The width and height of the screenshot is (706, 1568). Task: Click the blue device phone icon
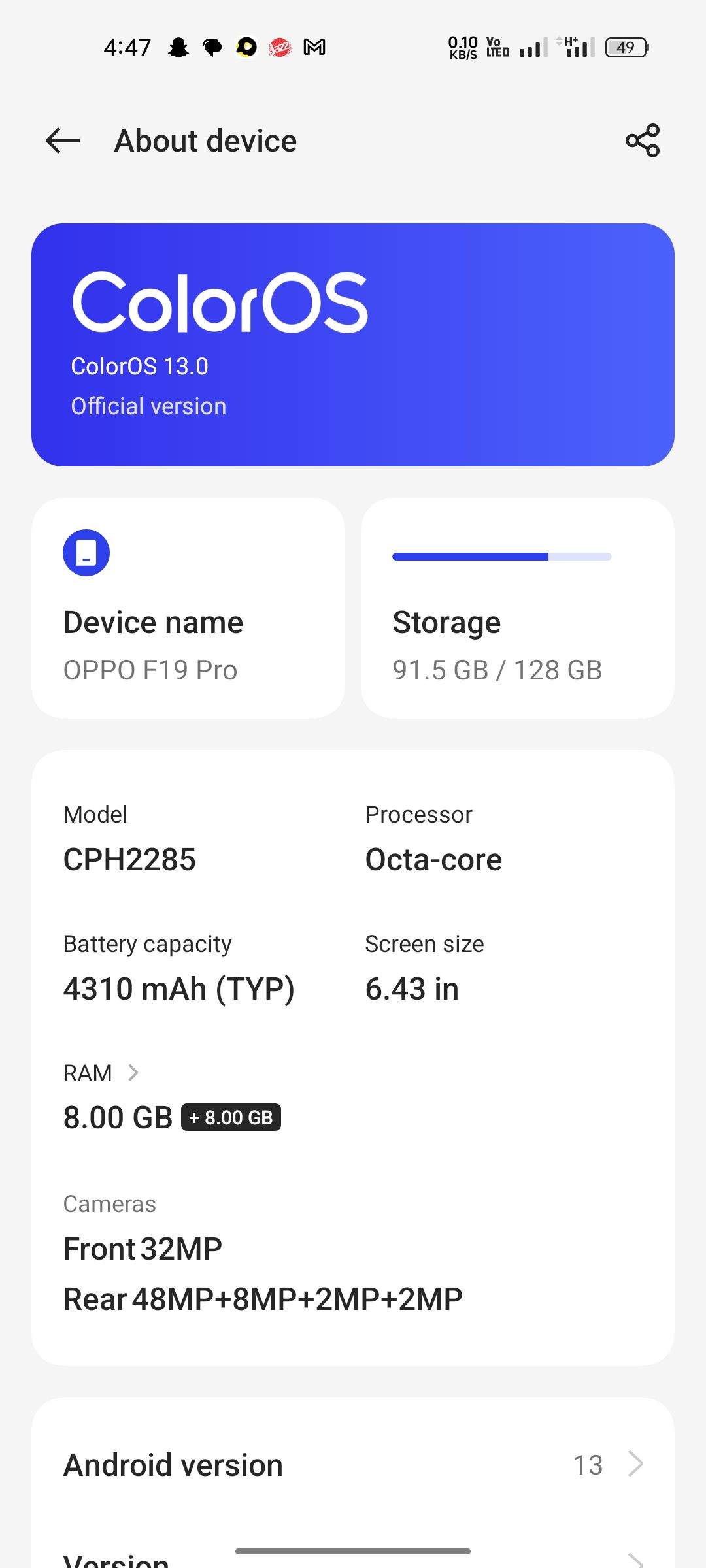pyautogui.click(x=87, y=552)
